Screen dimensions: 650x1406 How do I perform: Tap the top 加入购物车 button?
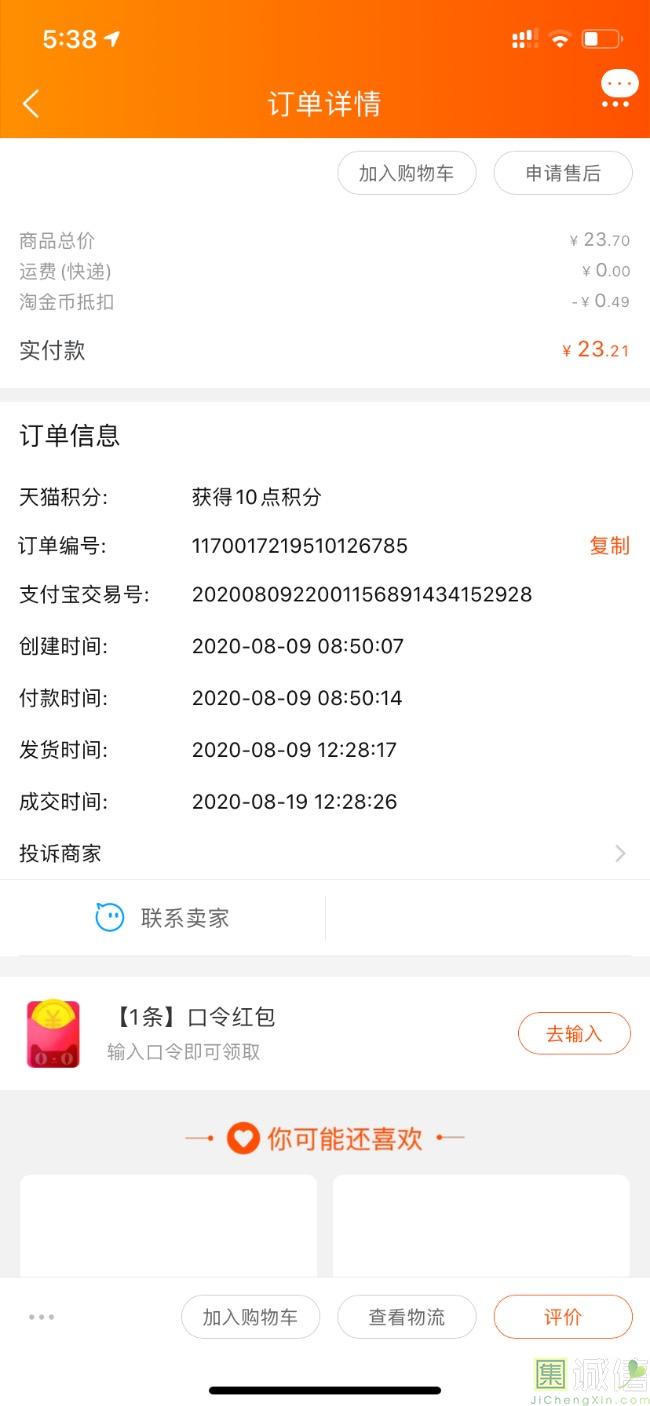(406, 173)
